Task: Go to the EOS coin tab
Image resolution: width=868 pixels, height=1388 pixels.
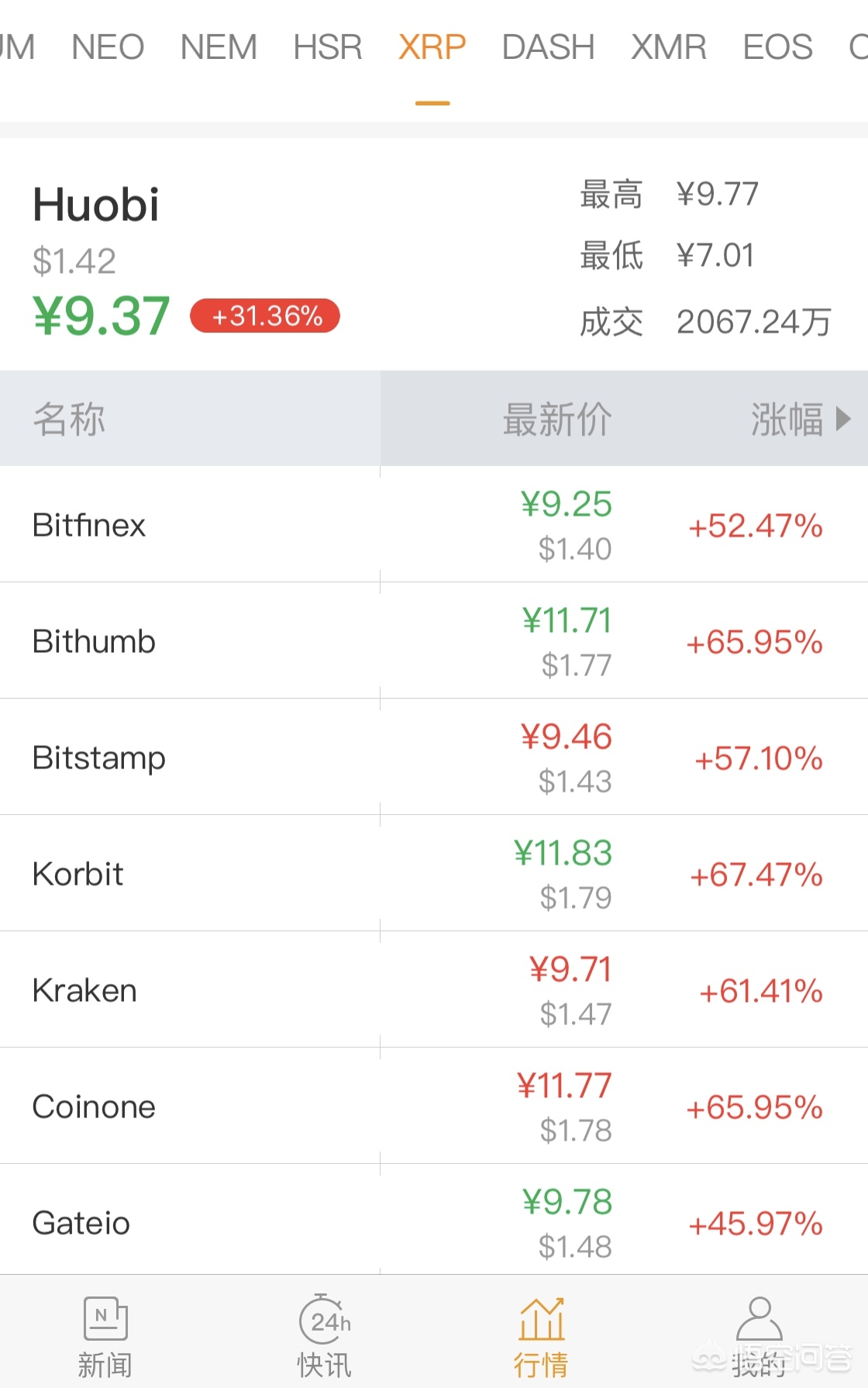Action: (x=777, y=48)
